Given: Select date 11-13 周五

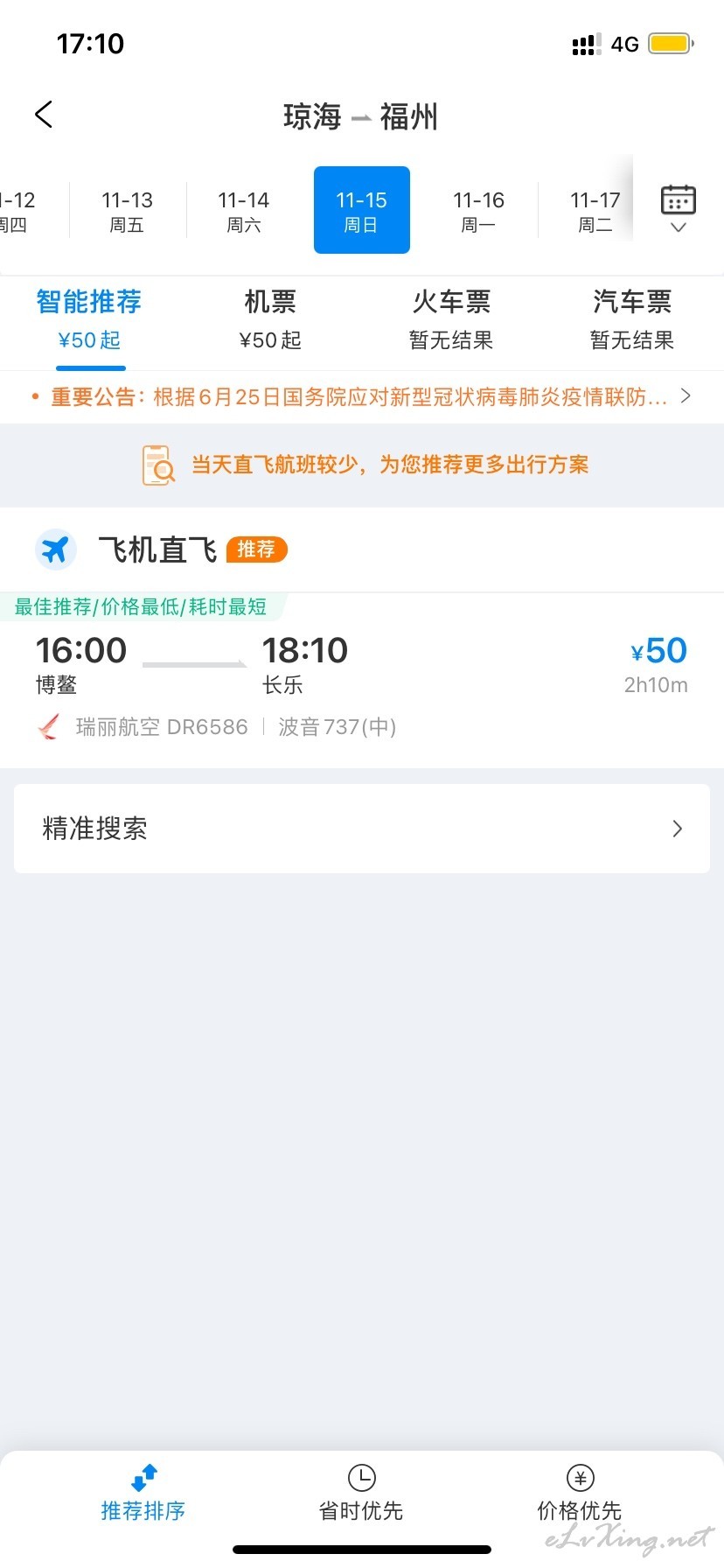Looking at the screenshot, I should pyautogui.click(x=127, y=211).
